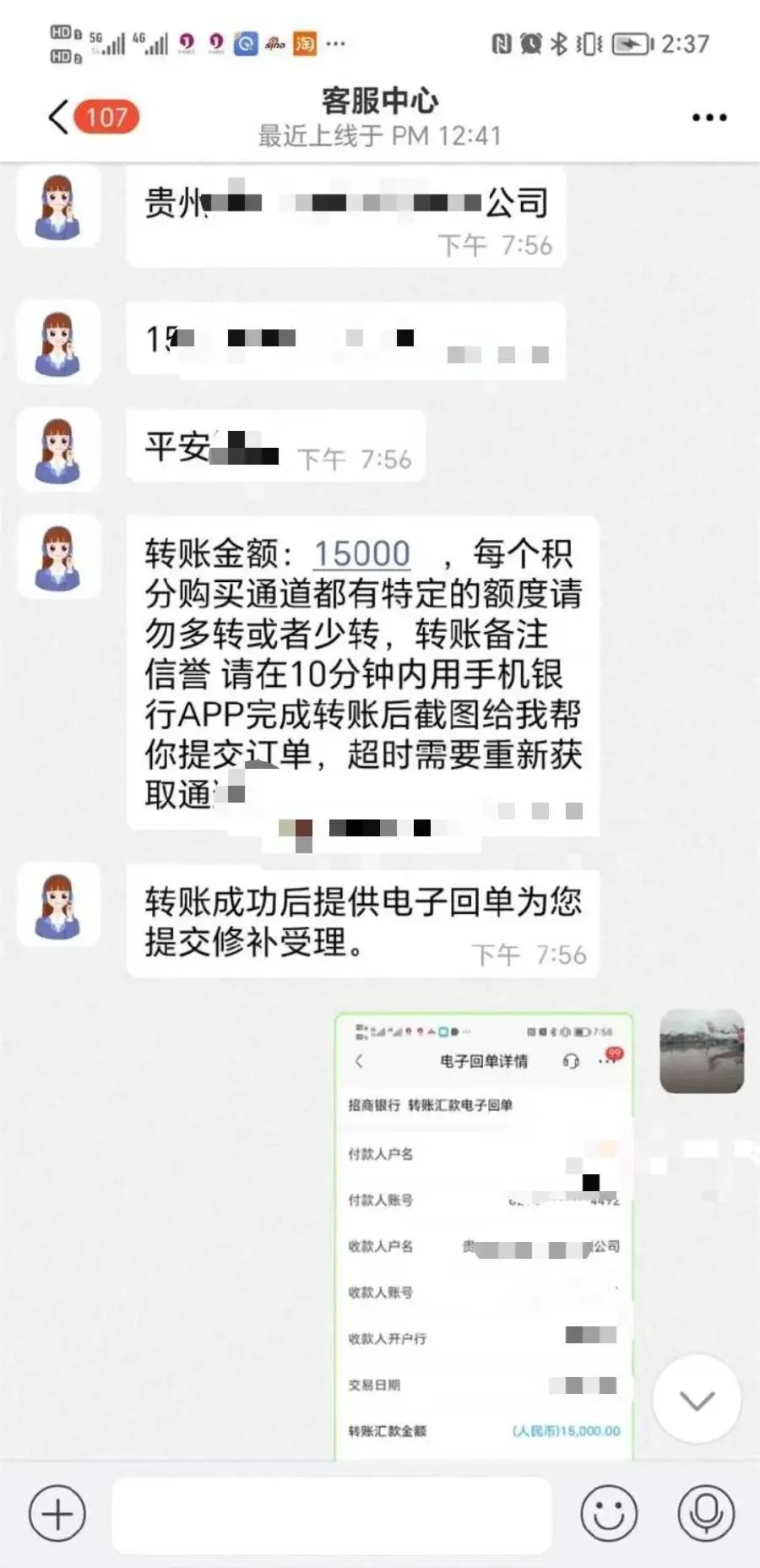Open customer service avatar beside 平安 message
The image size is (760, 1568).
58,449
